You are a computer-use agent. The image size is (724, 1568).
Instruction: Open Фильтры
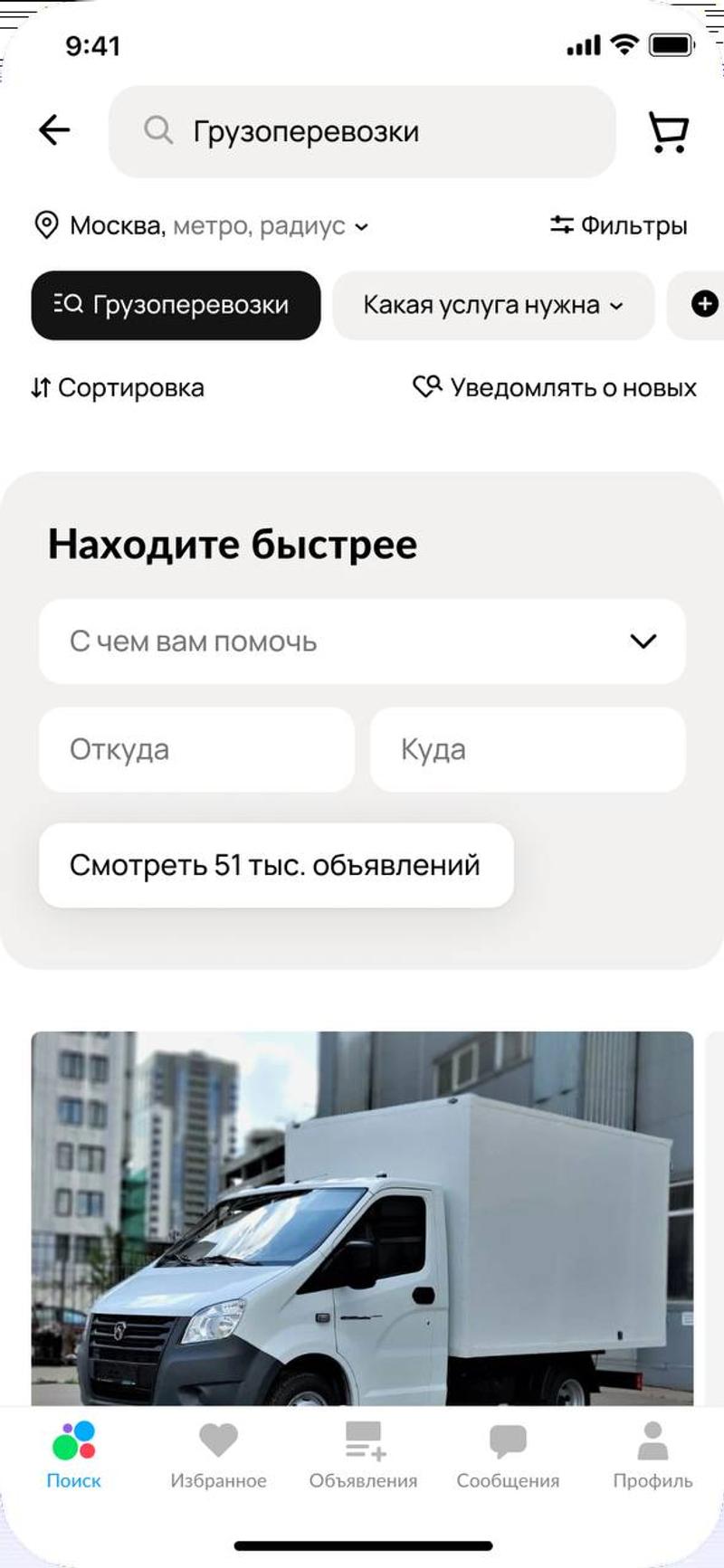coord(619,225)
